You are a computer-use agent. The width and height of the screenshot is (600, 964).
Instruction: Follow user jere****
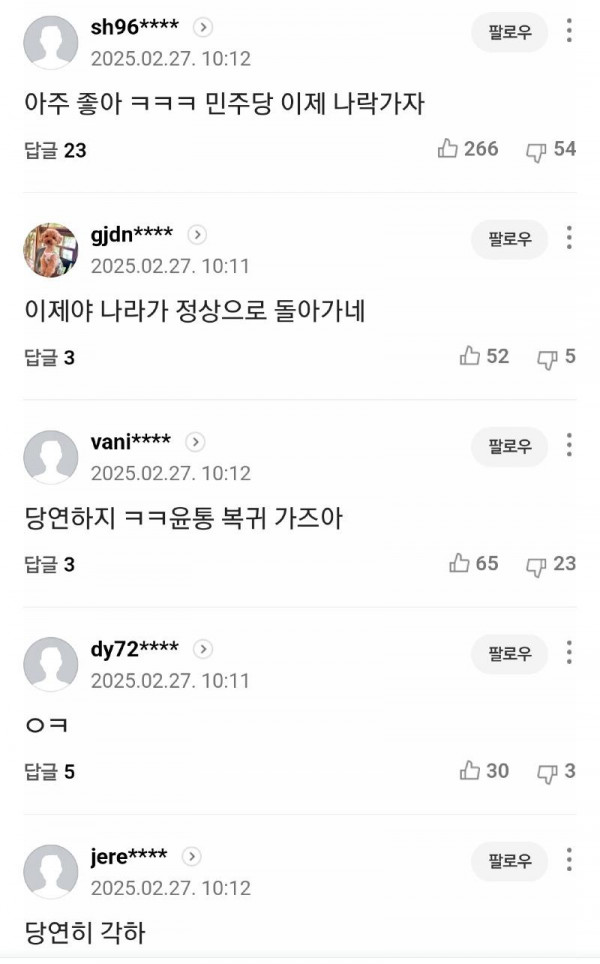[510, 861]
